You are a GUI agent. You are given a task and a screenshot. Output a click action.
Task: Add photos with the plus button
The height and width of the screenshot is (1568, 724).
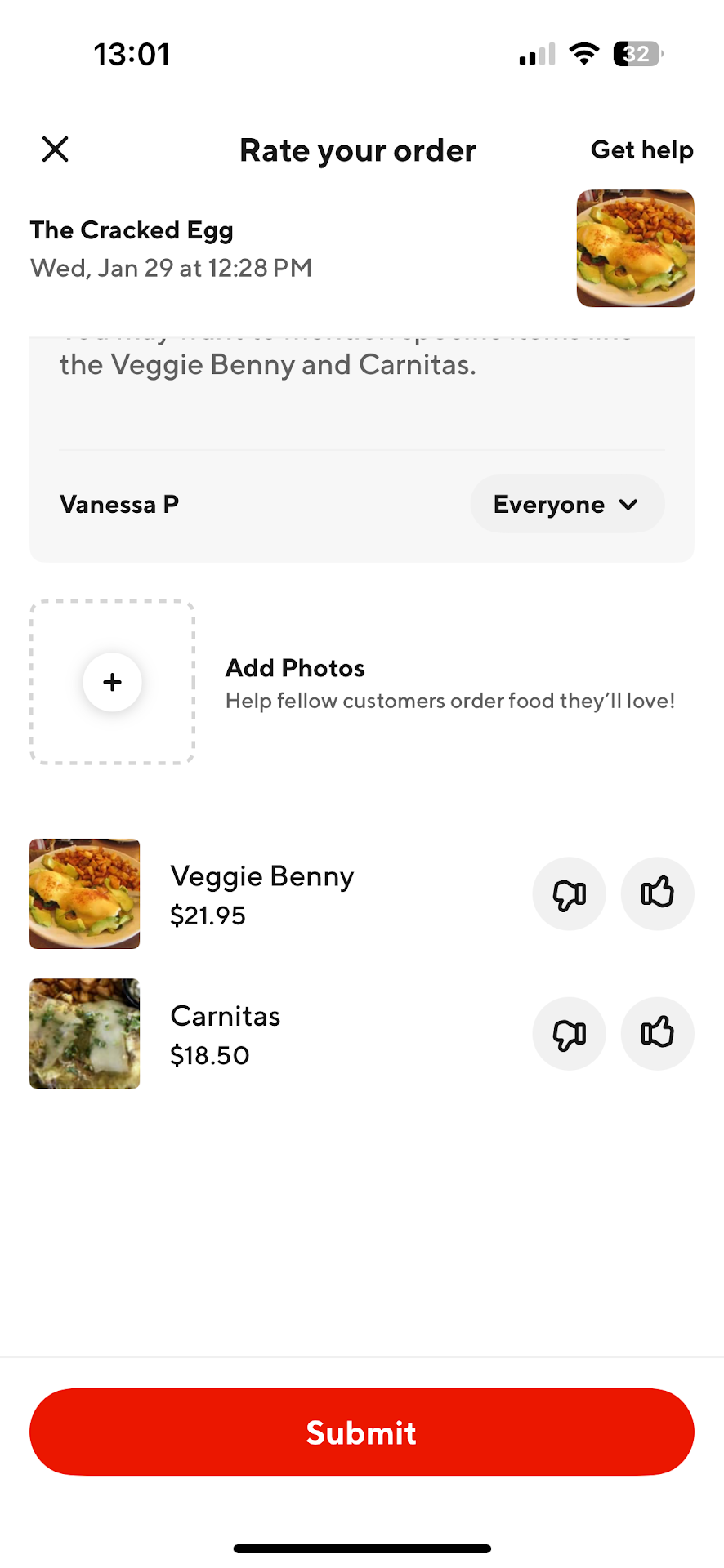[113, 682]
